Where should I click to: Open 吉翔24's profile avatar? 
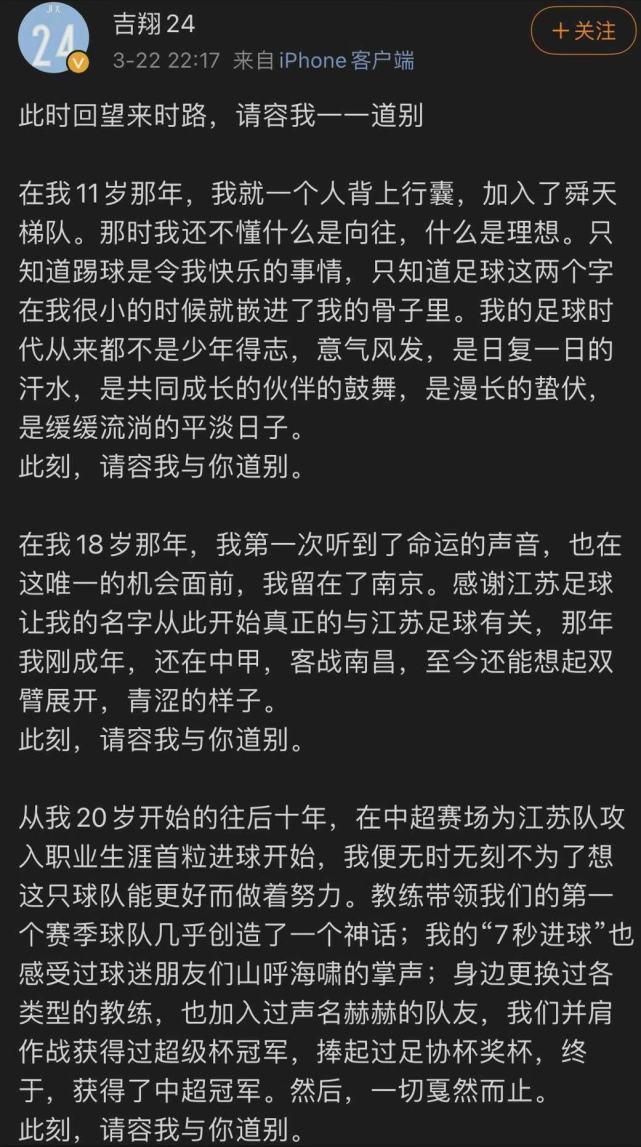pos(50,40)
